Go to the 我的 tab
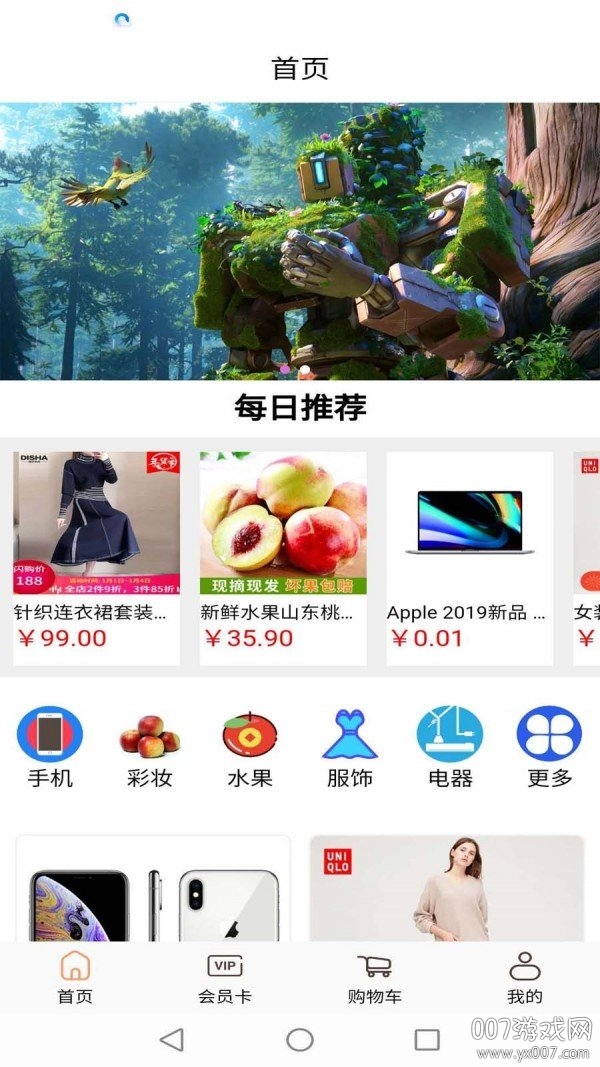The height and width of the screenshot is (1067, 600). pyautogui.click(x=524, y=977)
